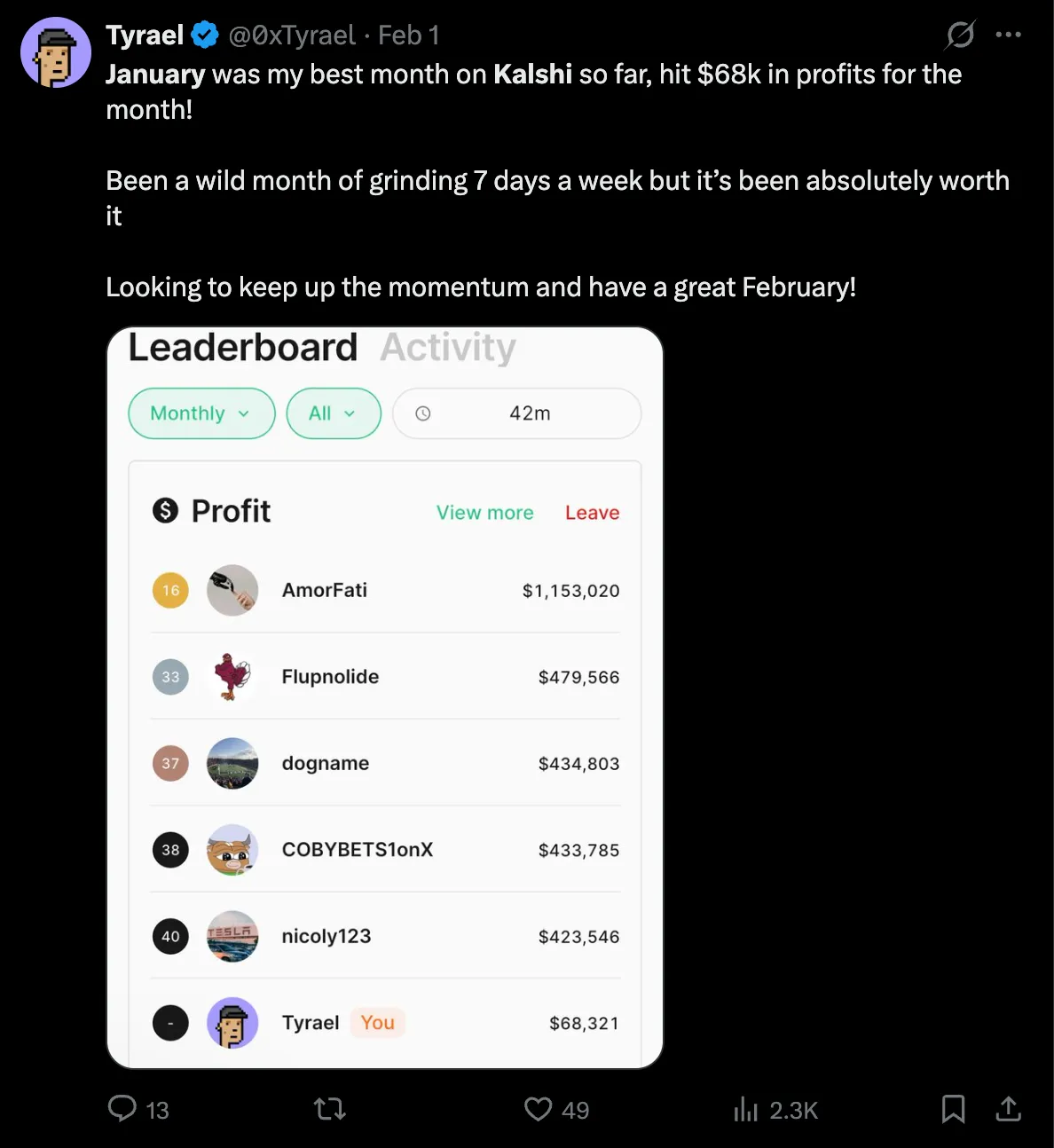
Task: View the post's analytics
Action: [x=746, y=1109]
